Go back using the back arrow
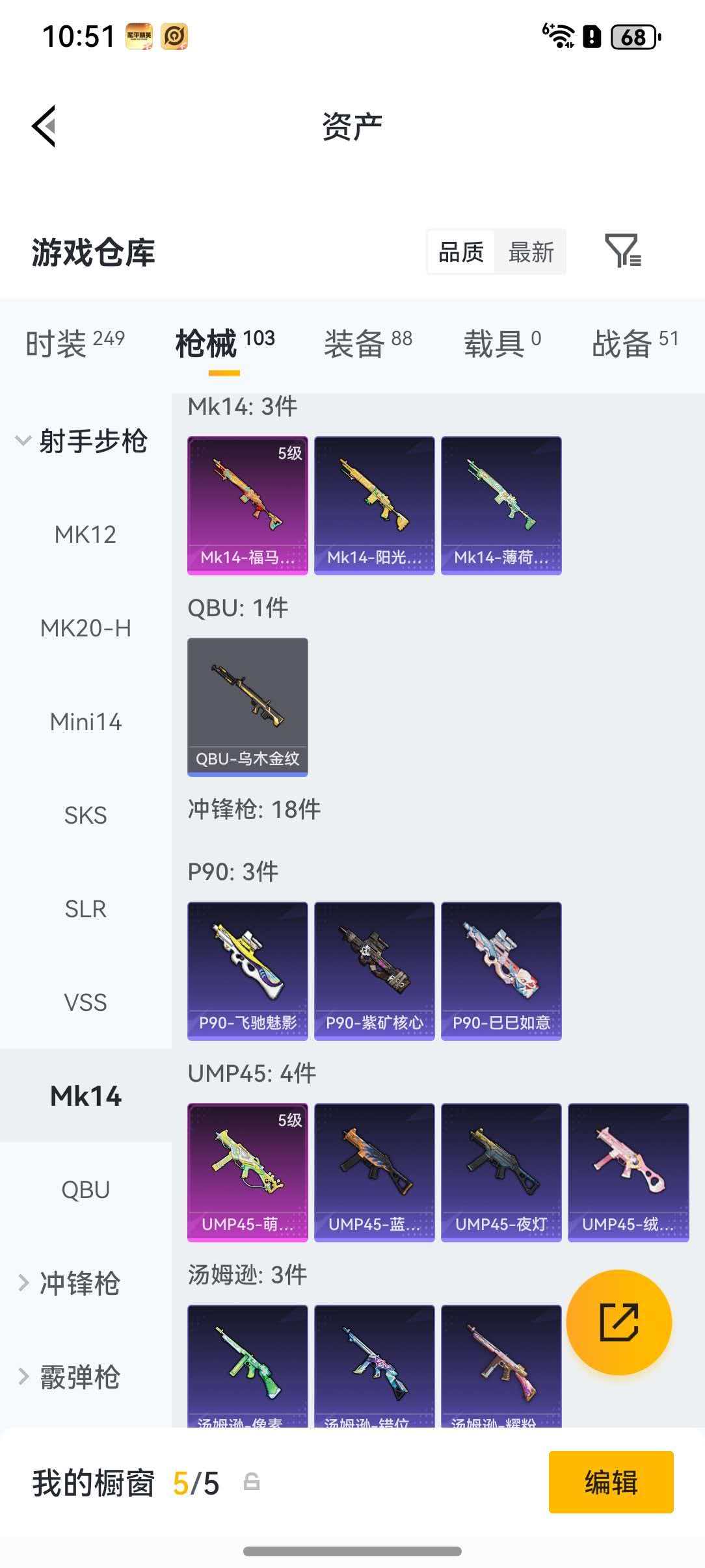Image resolution: width=705 pixels, height=1568 pixels. [x=44, y=126]
